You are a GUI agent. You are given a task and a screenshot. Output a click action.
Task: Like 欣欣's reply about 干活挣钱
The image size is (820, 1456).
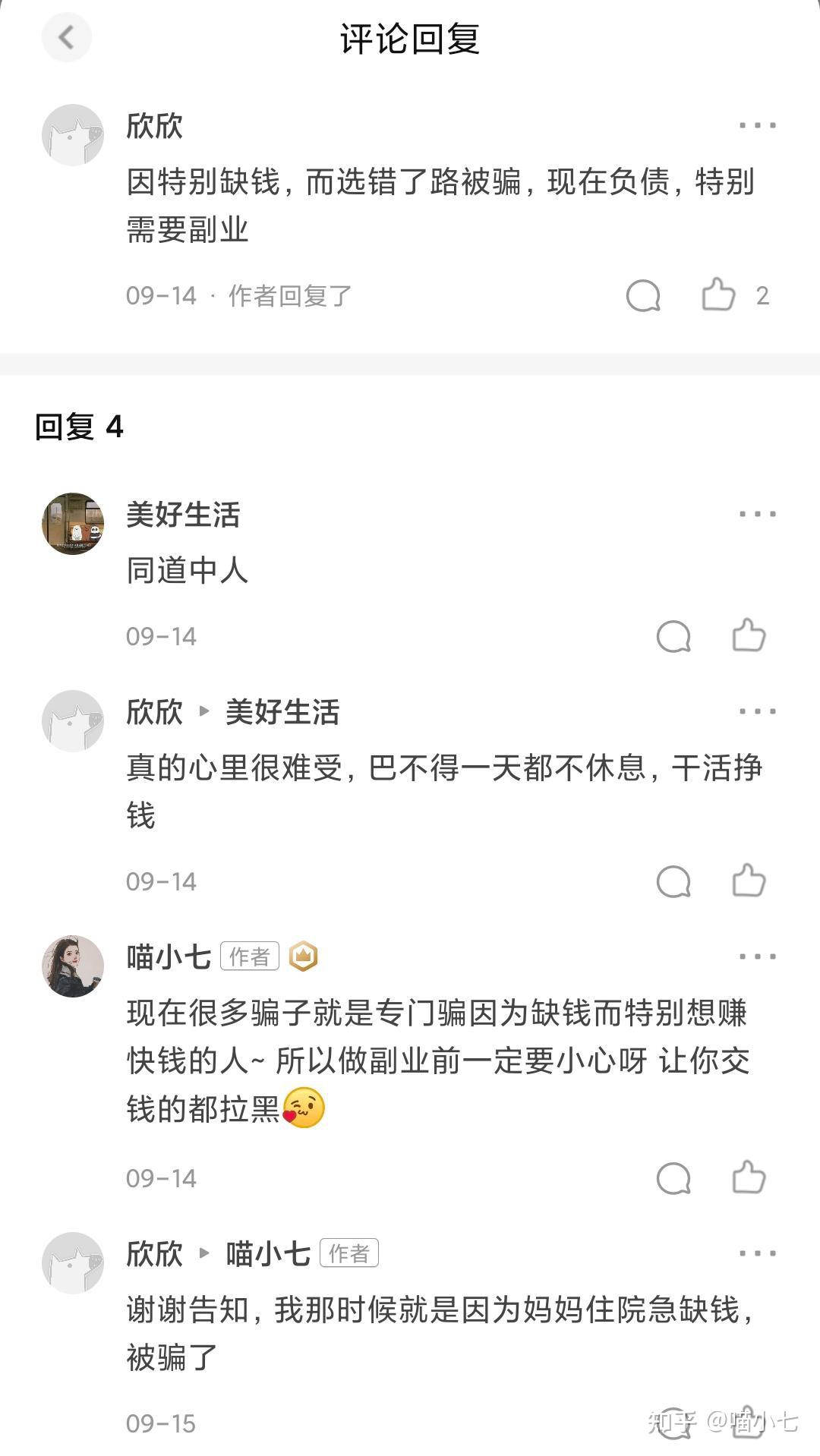(x=749, y=881)
